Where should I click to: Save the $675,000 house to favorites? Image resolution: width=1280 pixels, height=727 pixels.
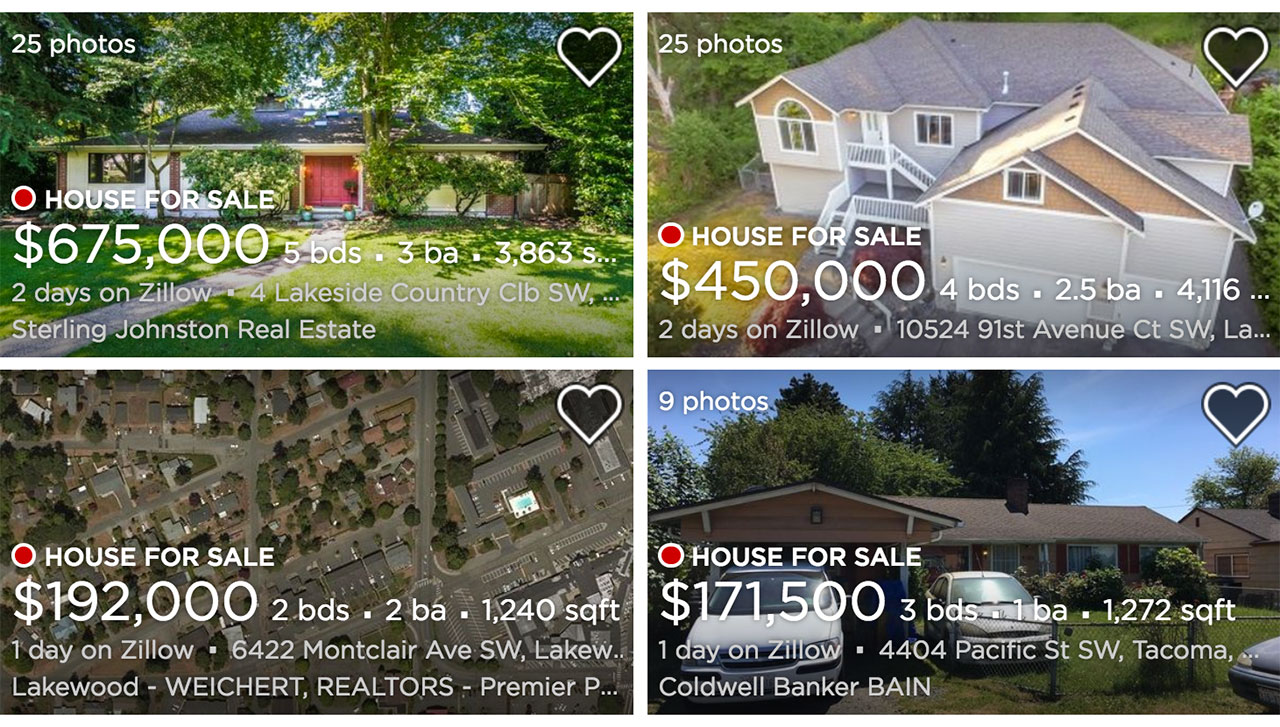pyautogui.click(x=589, y=56)
